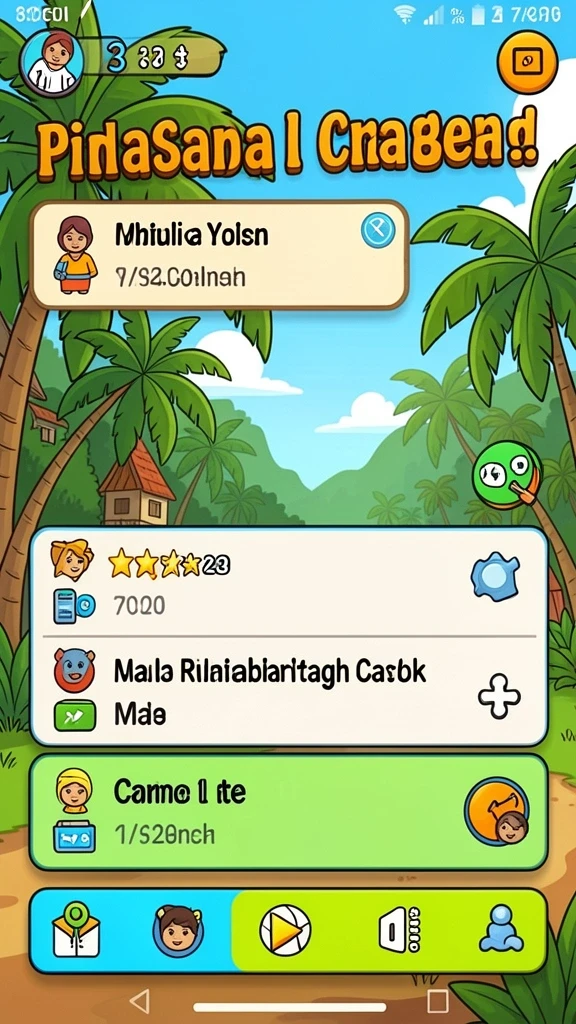
Task: Tap the play button in bottom bar
Action: click(x=285, y=930)
